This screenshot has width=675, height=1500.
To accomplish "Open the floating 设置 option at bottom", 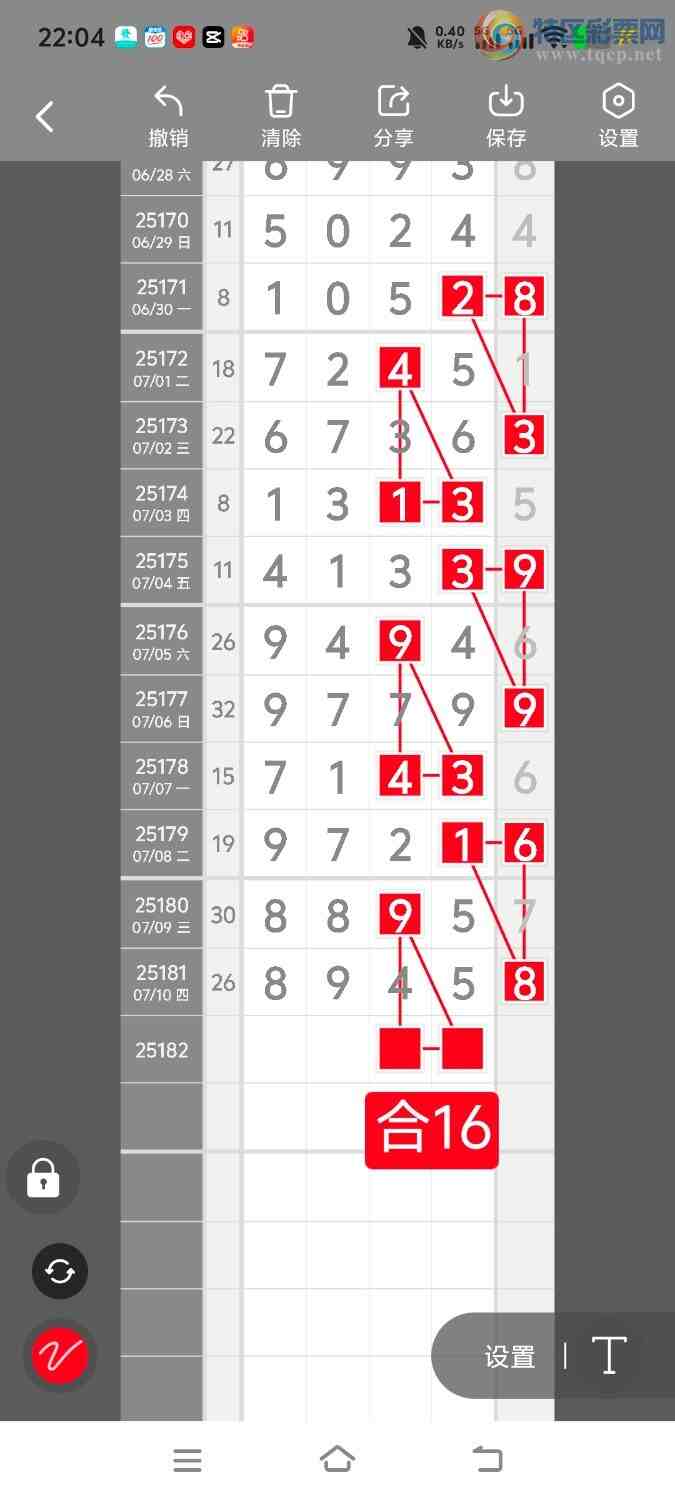I will [510, 1356].
